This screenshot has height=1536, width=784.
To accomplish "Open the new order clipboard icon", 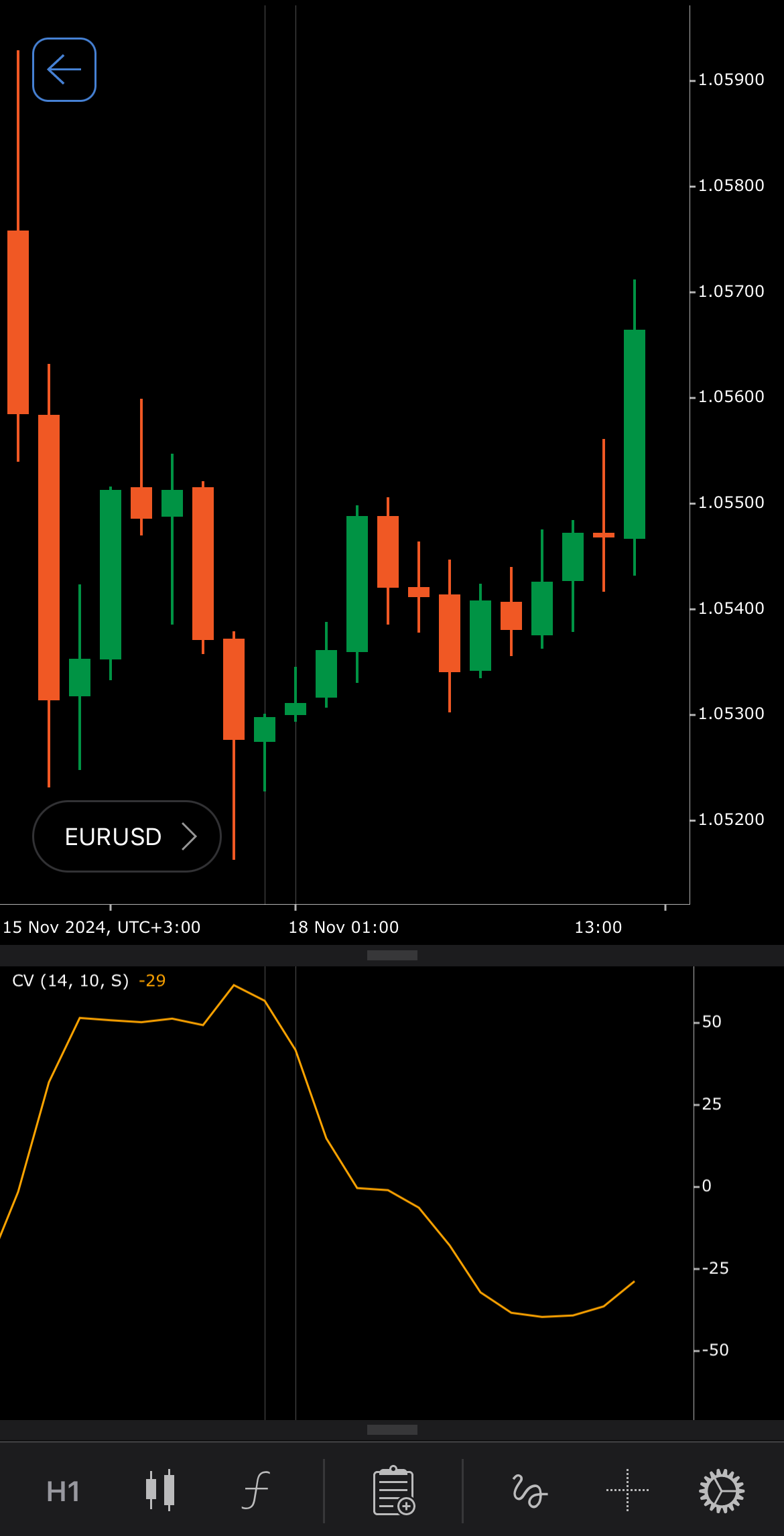I will coord(393,1490).
